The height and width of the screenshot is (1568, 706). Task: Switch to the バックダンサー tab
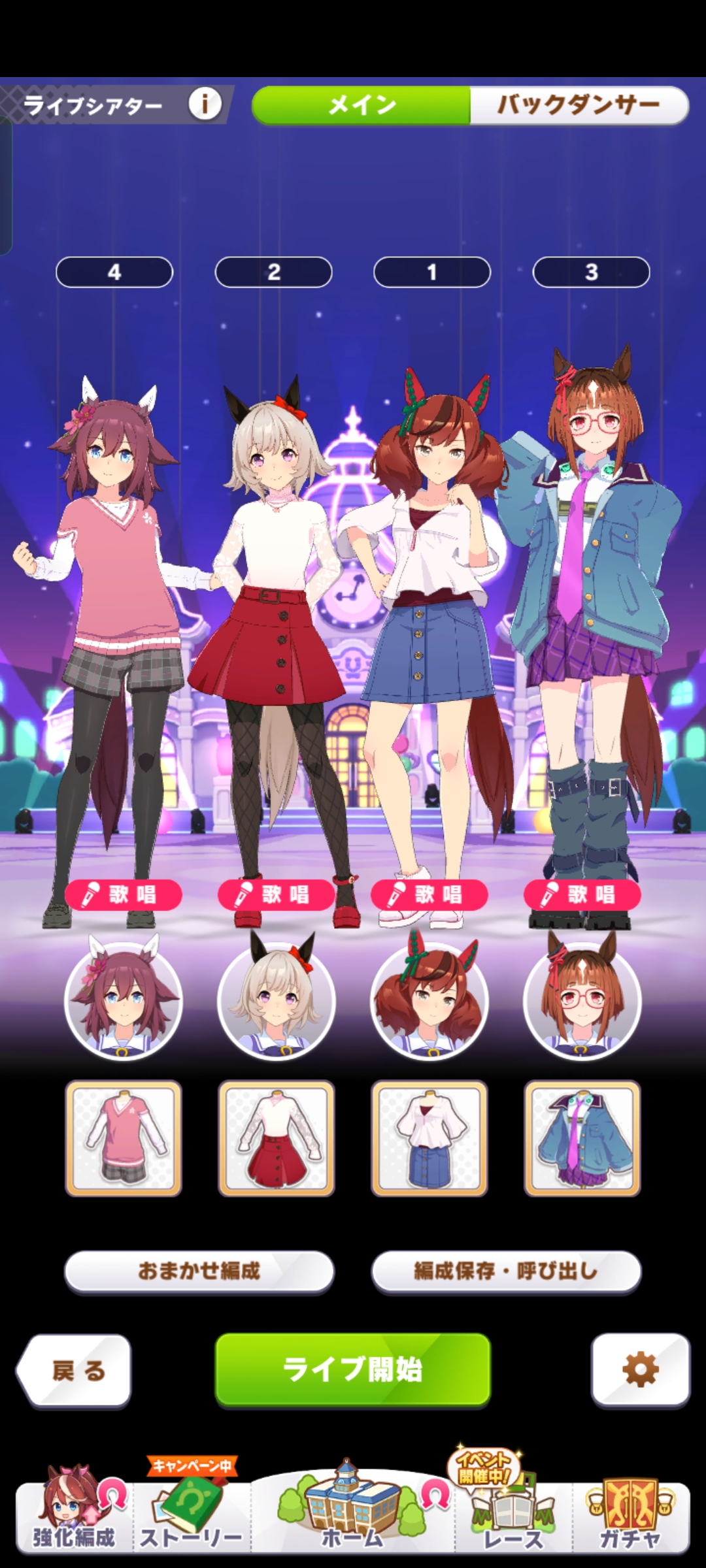[578, 105]
